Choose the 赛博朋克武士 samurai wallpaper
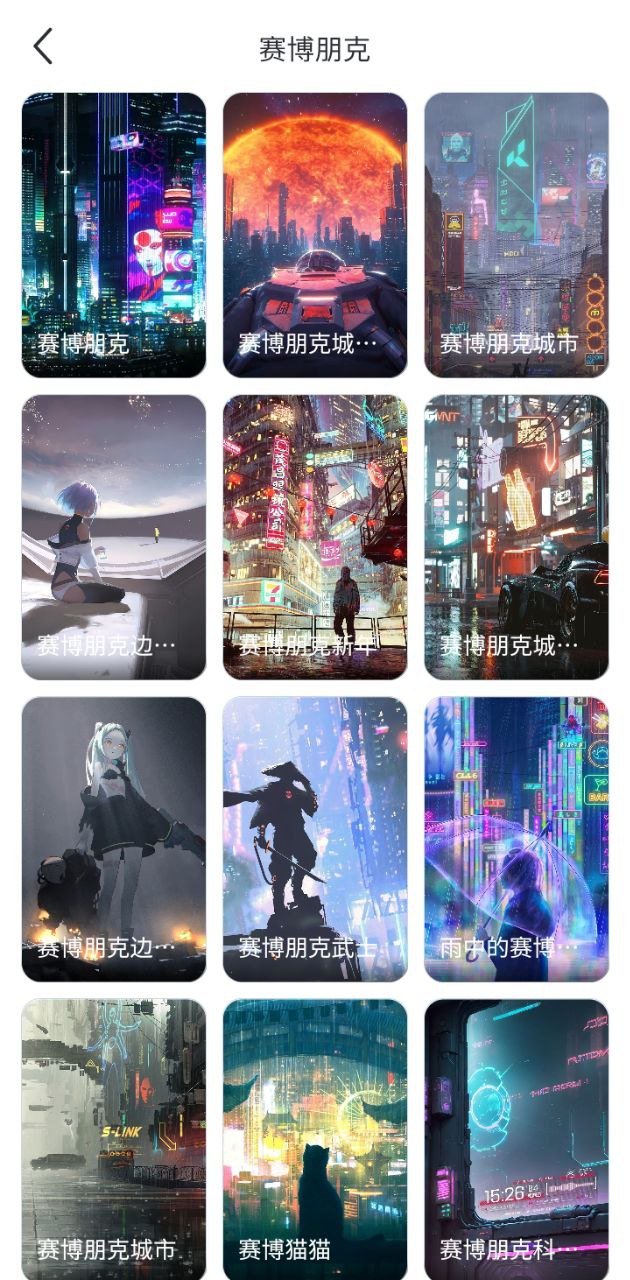This screenshot has height=1280, width=630. coord(315,839)
